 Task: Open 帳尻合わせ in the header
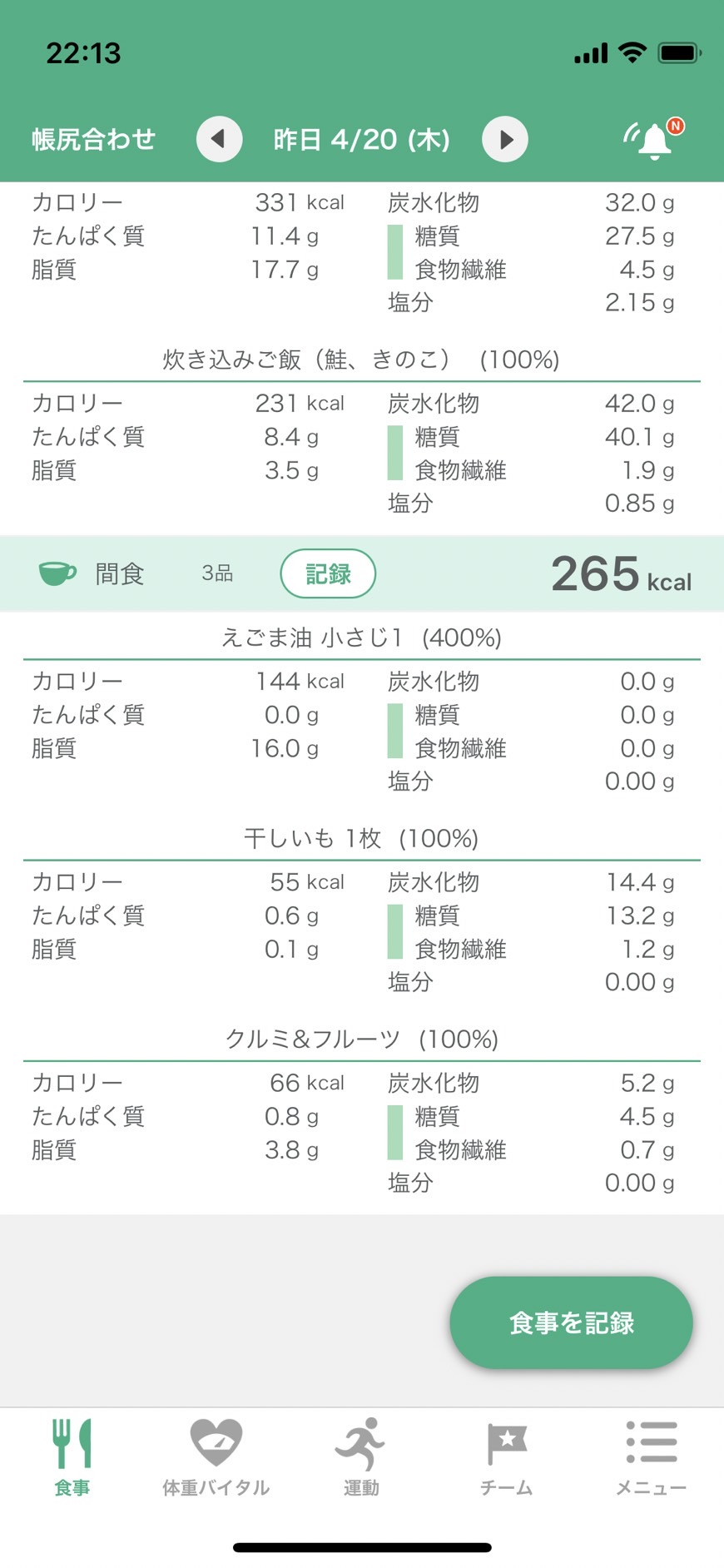[x=93, y=139]
